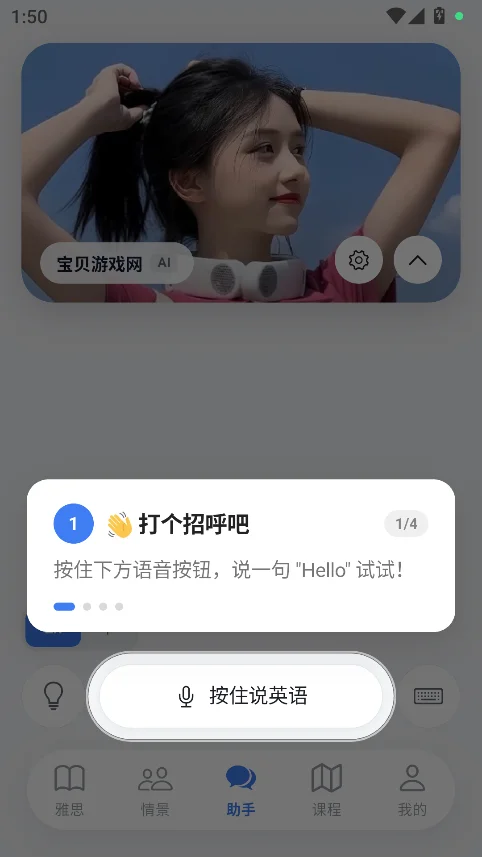
Task: Open the settings gear on the avatar card
Action: point(358,260)
